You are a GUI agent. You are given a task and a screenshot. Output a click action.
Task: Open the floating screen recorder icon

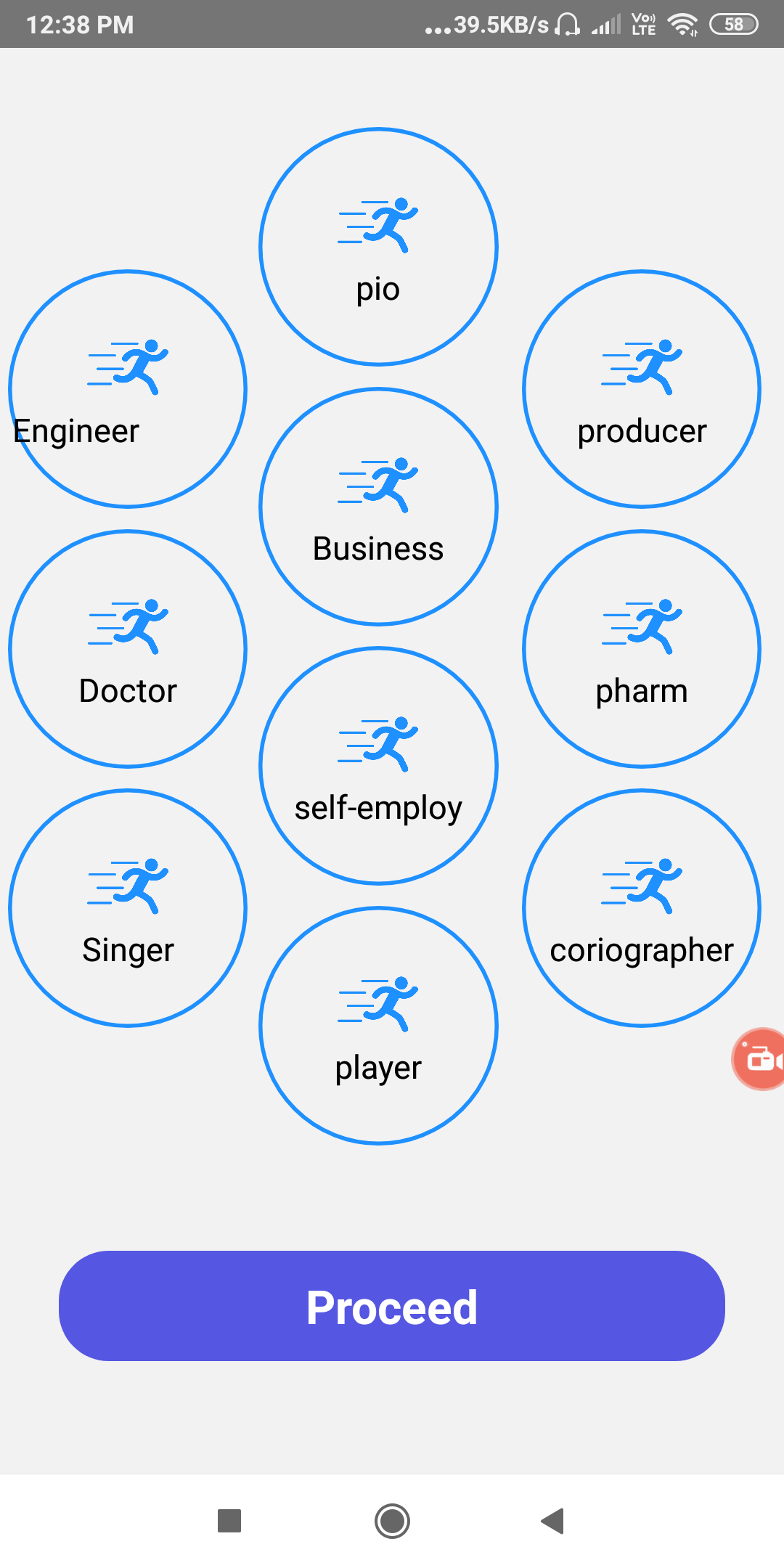point(760,1059)
